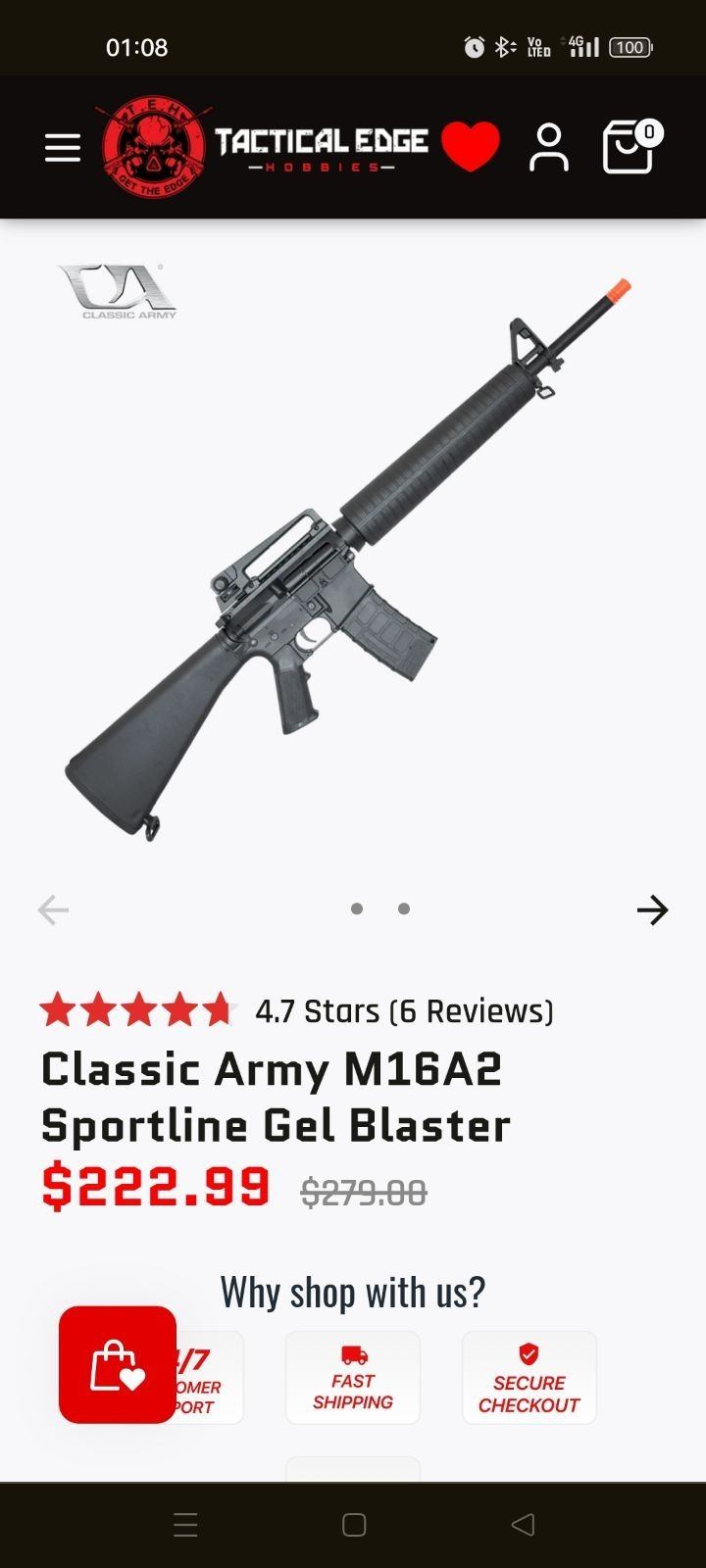Image resolution: width=706 pixels, height=1568 pixels.
Task: Go to the system home screen
Action: click(354, 1525)
